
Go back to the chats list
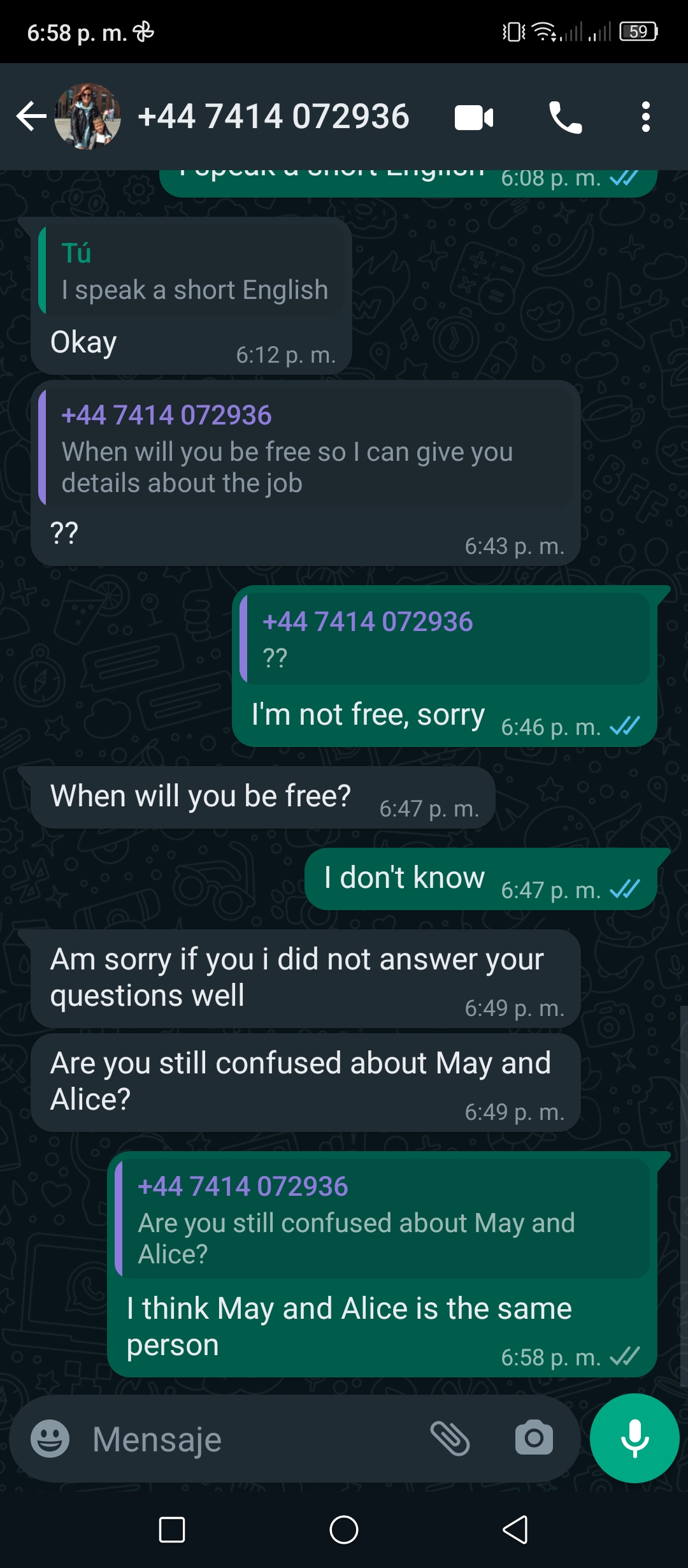click(31, 117)
